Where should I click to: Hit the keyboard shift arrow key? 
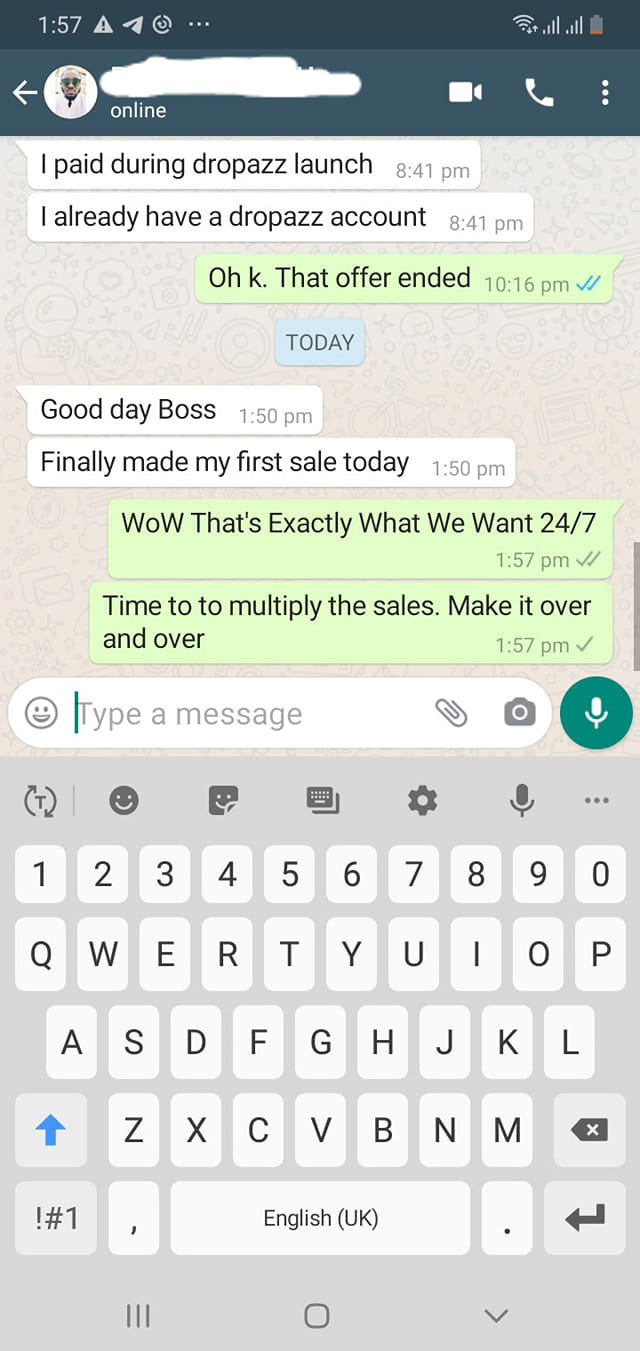point(50,1130)
